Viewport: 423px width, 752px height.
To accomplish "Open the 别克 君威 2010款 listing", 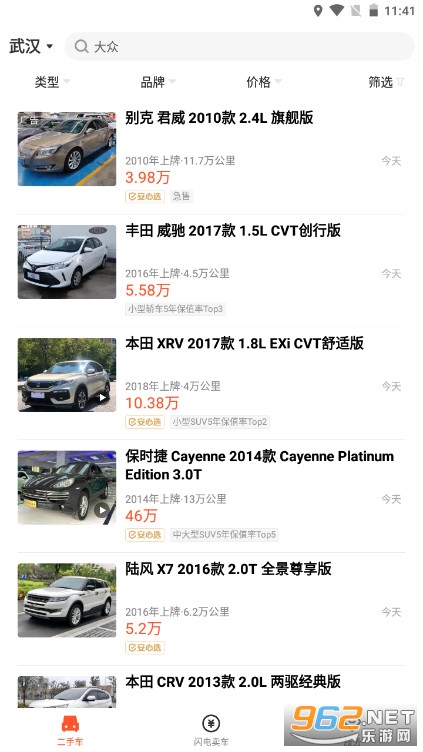I will 211,157.
